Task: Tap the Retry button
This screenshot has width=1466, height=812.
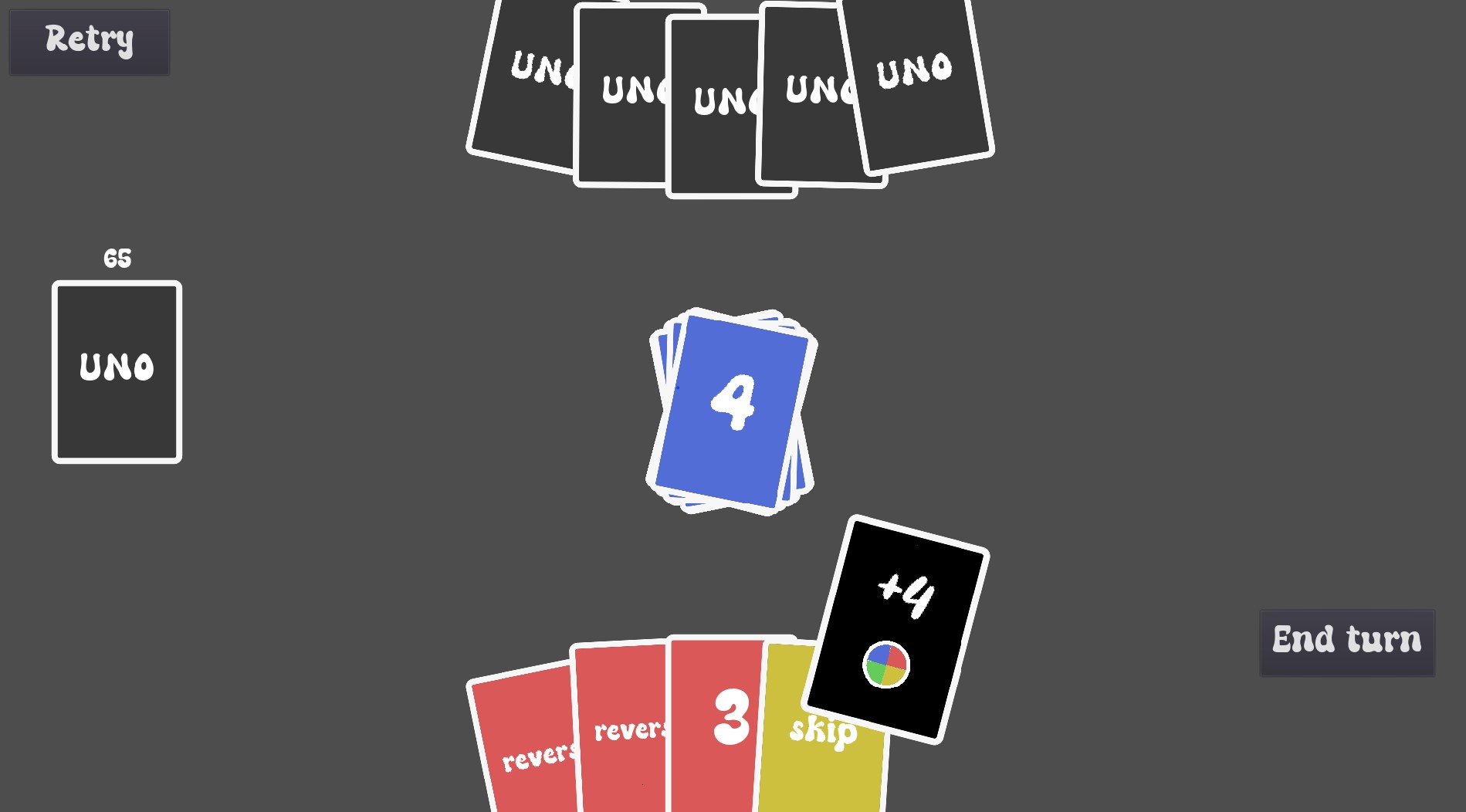Action: pyautogui.click(x=89, y=42)
